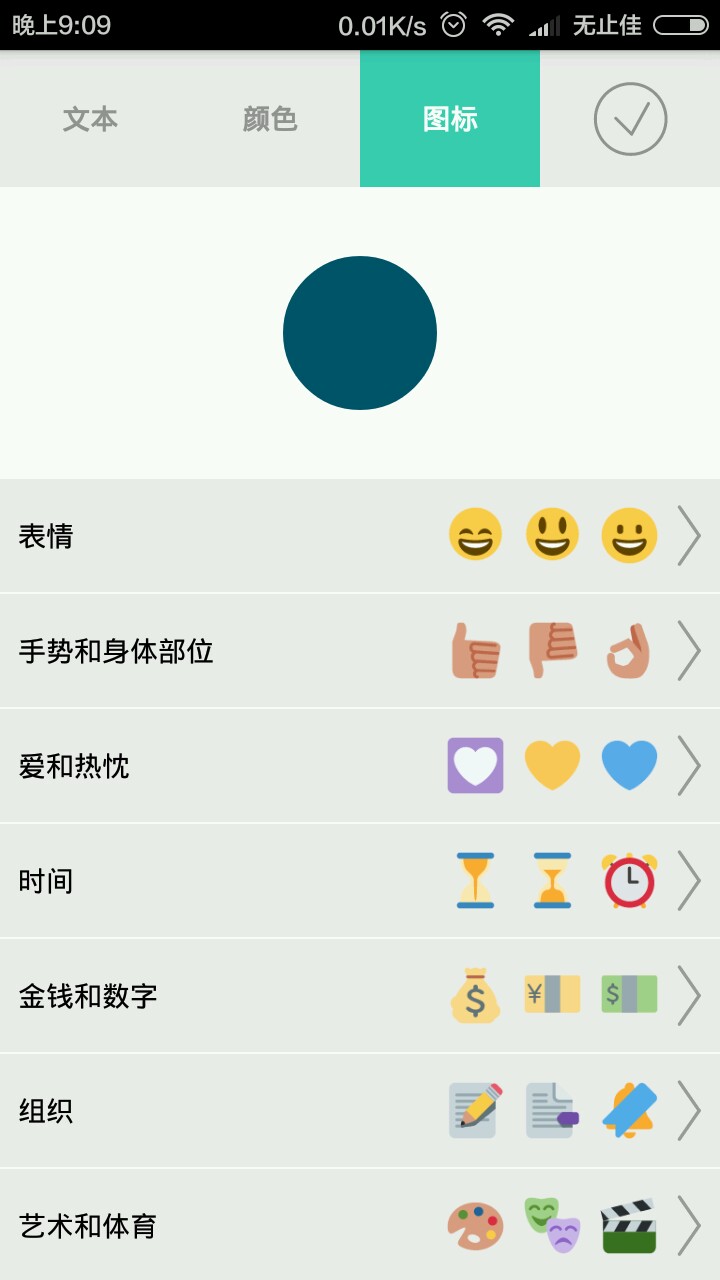Viewport: 720px width, 1280px height.
Task: Switch to the 文本 tab
Action: point(90,119)
